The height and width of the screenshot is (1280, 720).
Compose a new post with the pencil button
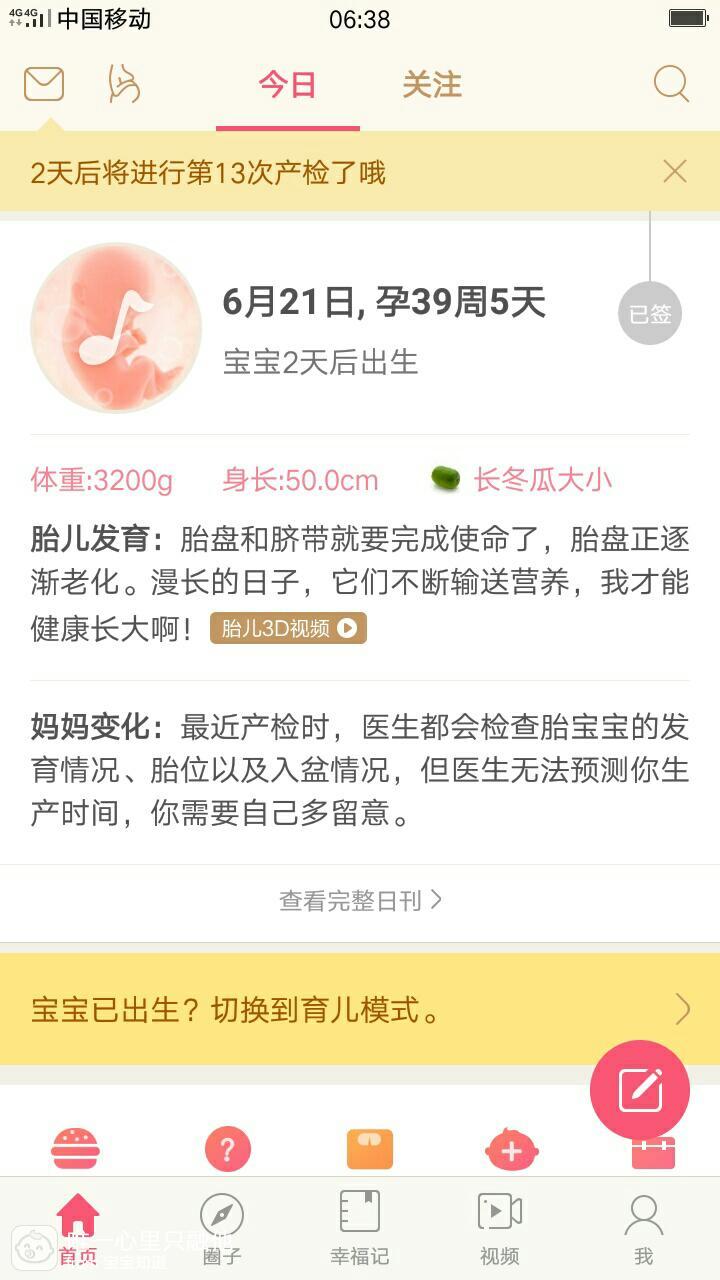tap(640, 1090)
